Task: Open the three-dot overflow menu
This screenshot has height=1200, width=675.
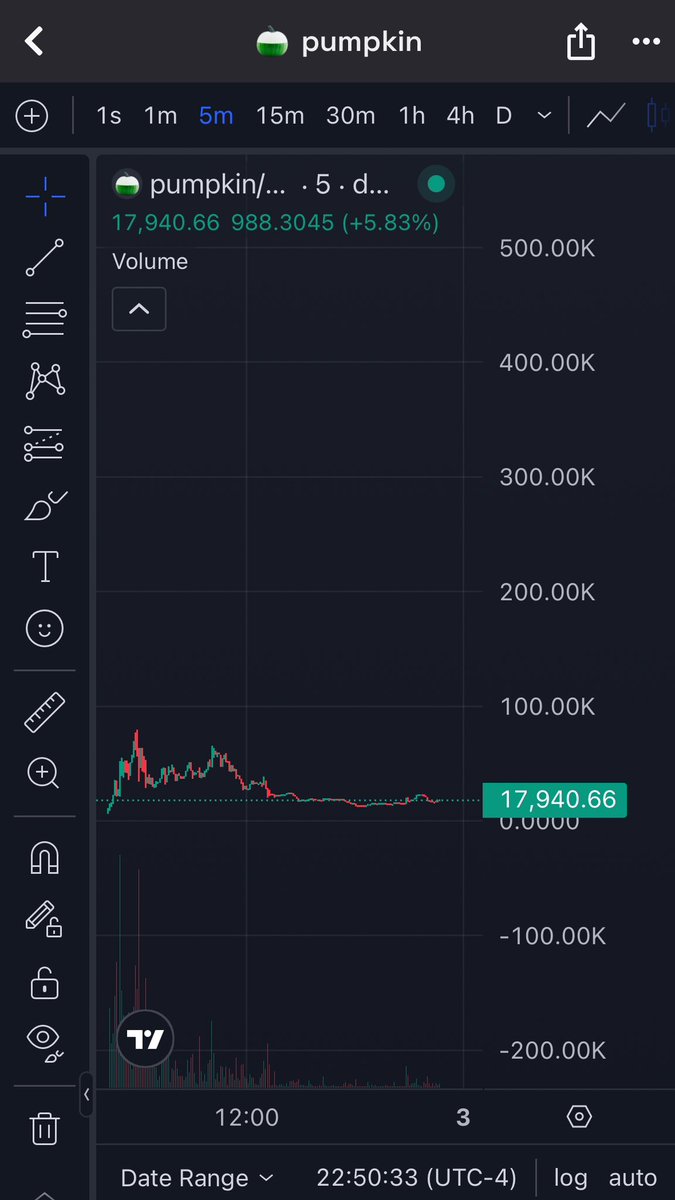Action: [646, 42]
